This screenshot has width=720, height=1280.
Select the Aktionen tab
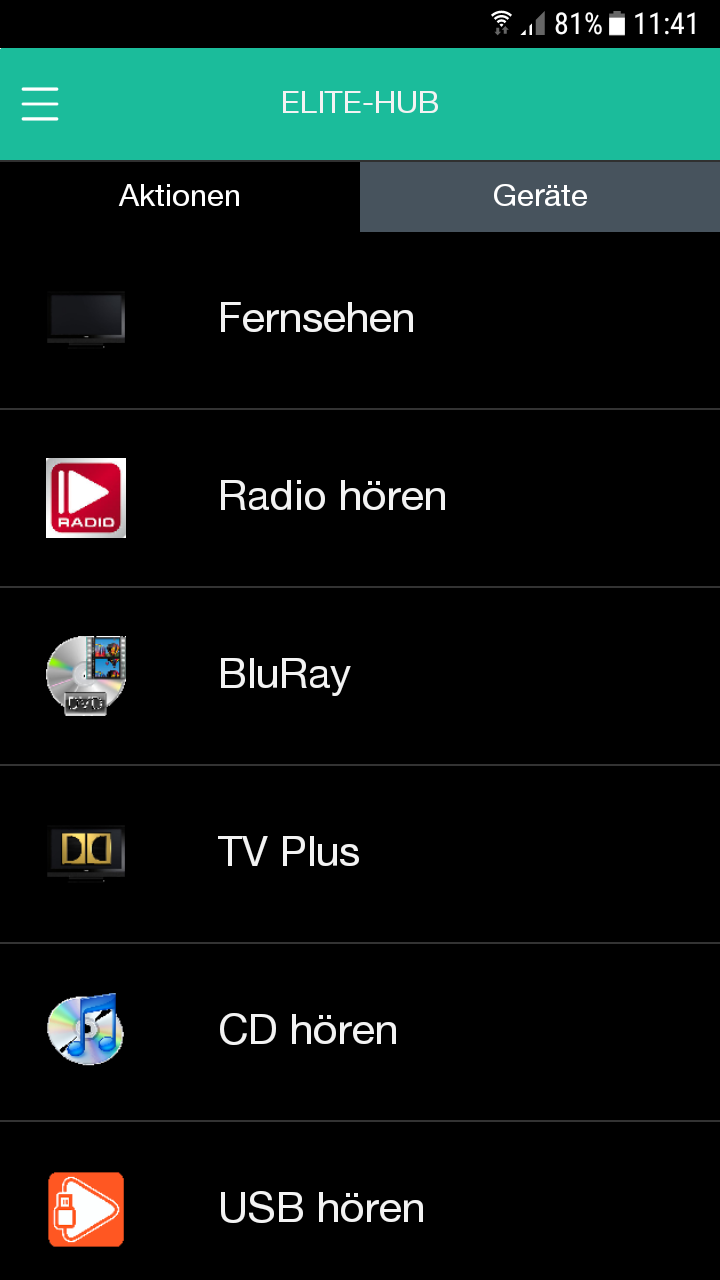coord(180,196)
